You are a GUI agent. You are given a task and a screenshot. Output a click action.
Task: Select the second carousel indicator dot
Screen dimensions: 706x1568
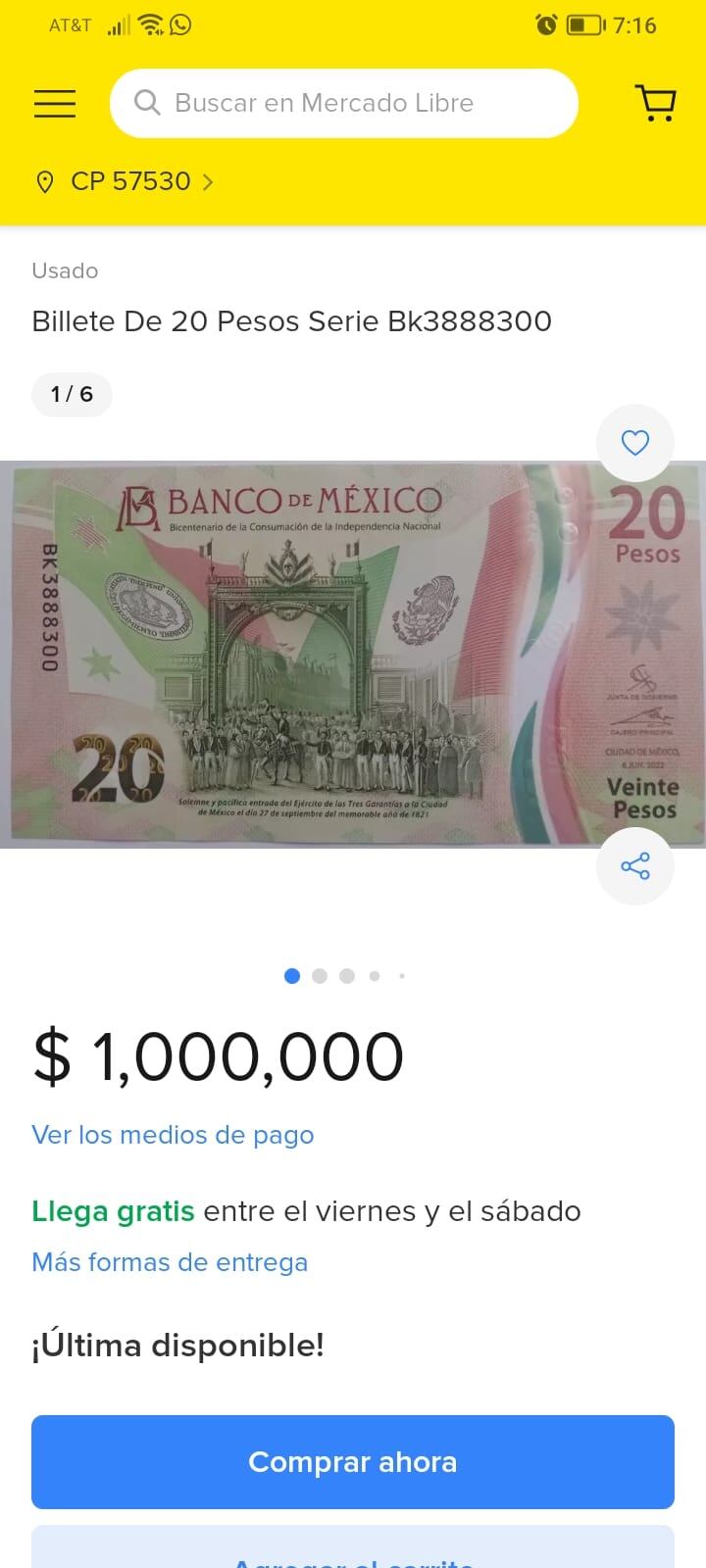pyautogui.click(x=320, y=976)
